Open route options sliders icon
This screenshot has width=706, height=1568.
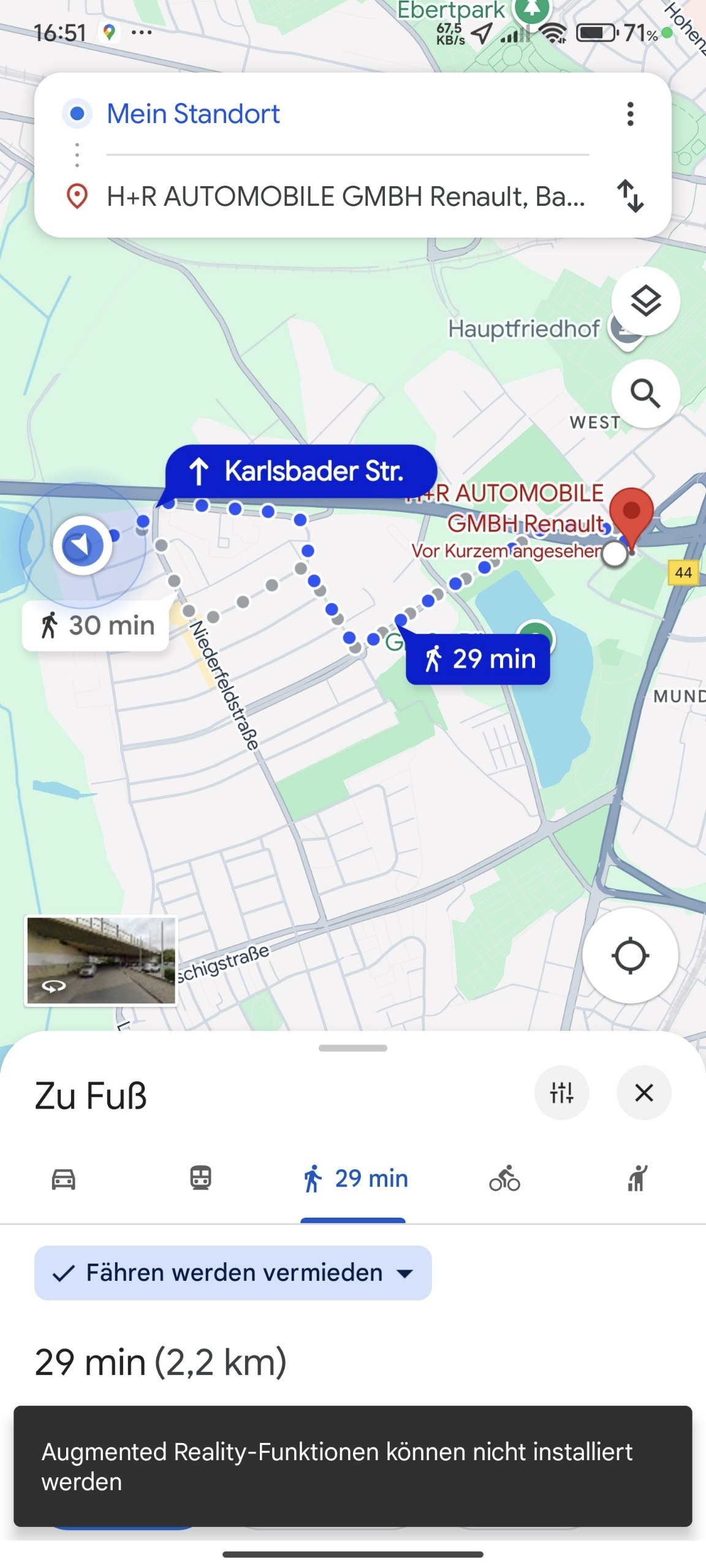pos(561,1093)
